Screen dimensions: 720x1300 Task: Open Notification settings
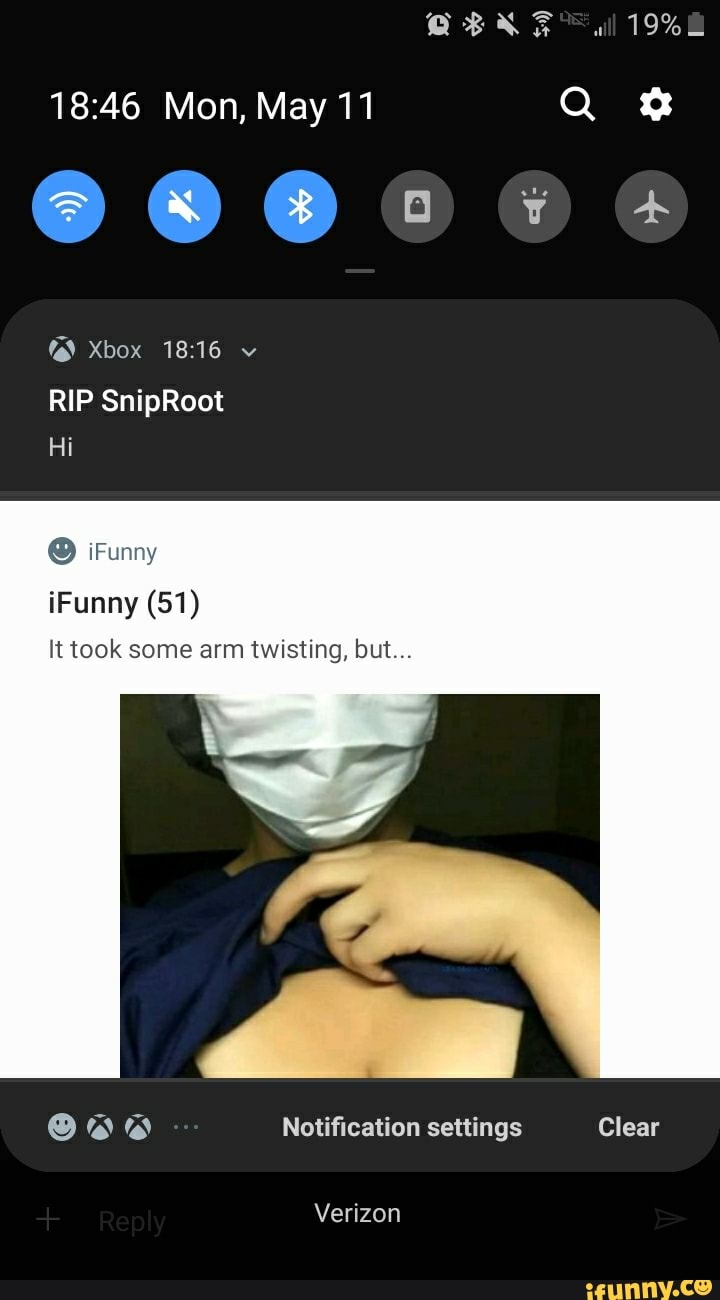click(402, 1127)
